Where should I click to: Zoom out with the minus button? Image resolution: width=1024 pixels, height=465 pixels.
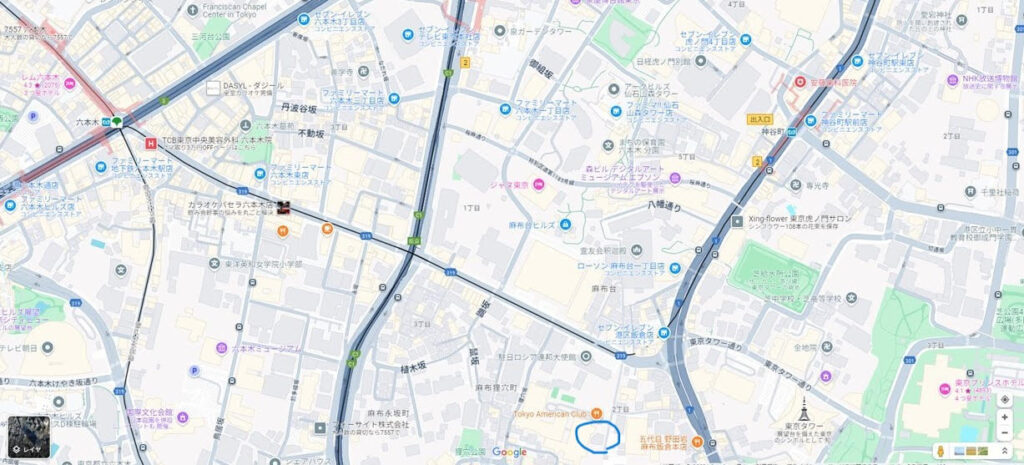(x=1005, y=433)
